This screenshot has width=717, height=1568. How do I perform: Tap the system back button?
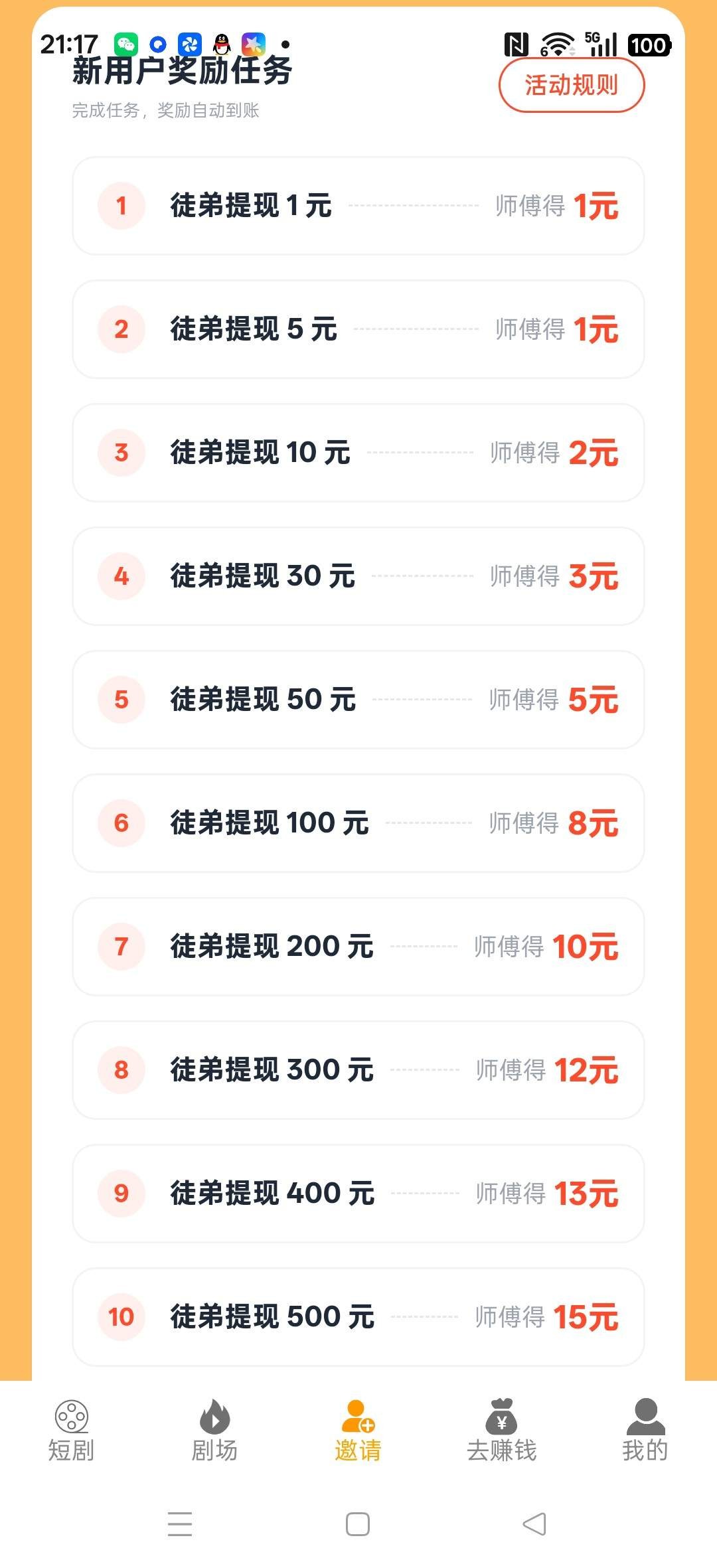(535, 1524)
